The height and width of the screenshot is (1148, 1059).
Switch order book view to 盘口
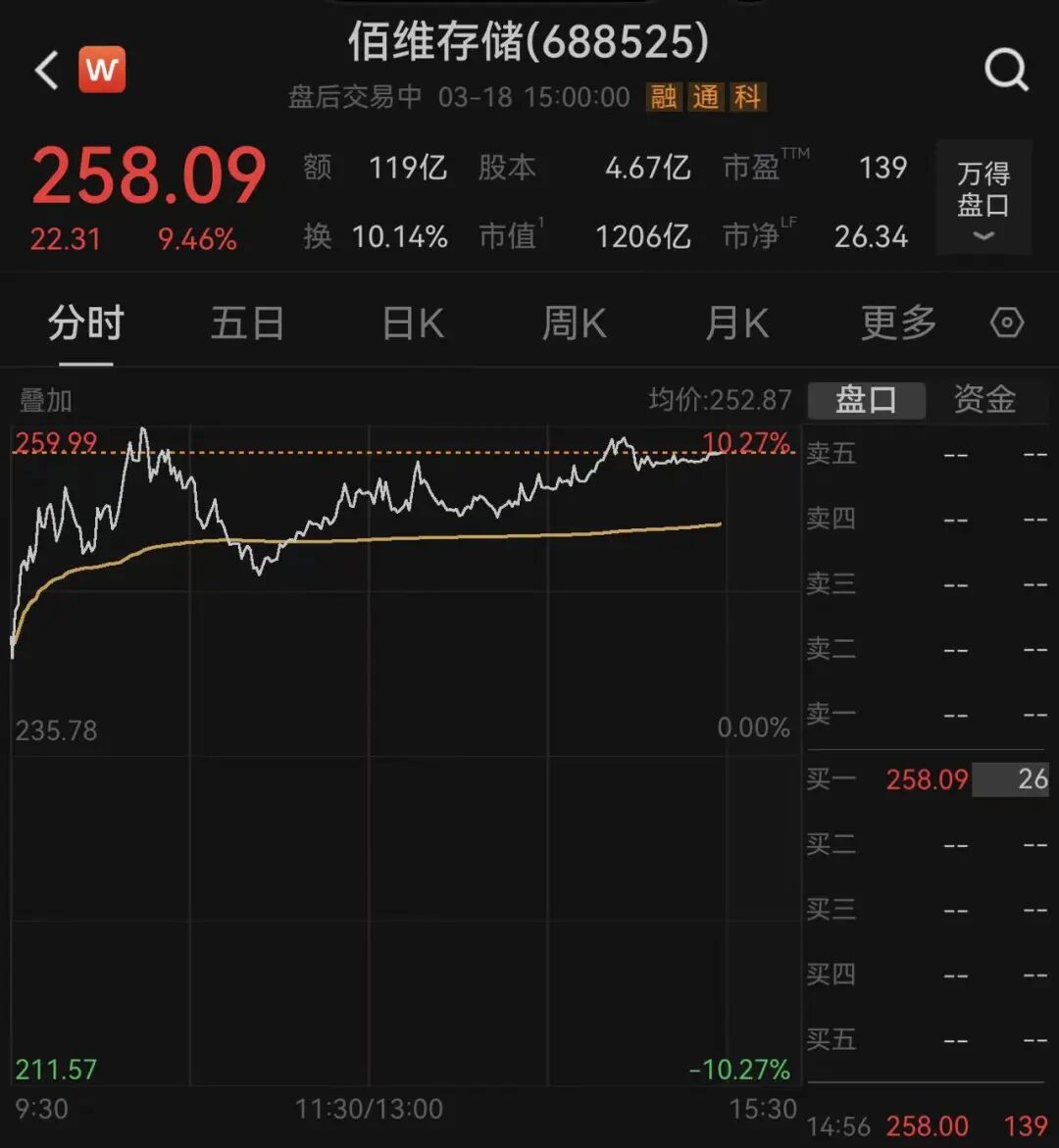(x=867, y=401)
